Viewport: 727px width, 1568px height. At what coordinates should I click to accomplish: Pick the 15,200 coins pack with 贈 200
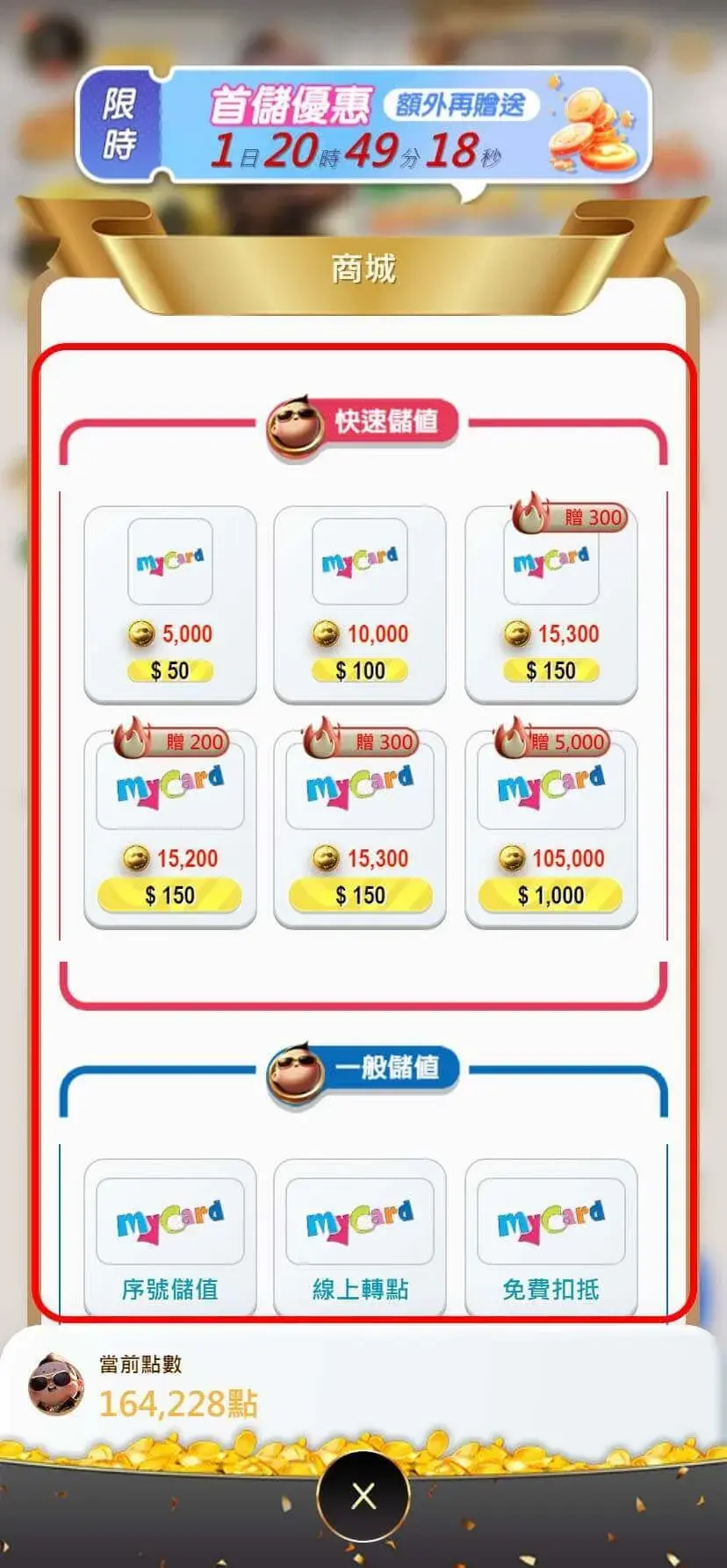[x=169, y=830]
